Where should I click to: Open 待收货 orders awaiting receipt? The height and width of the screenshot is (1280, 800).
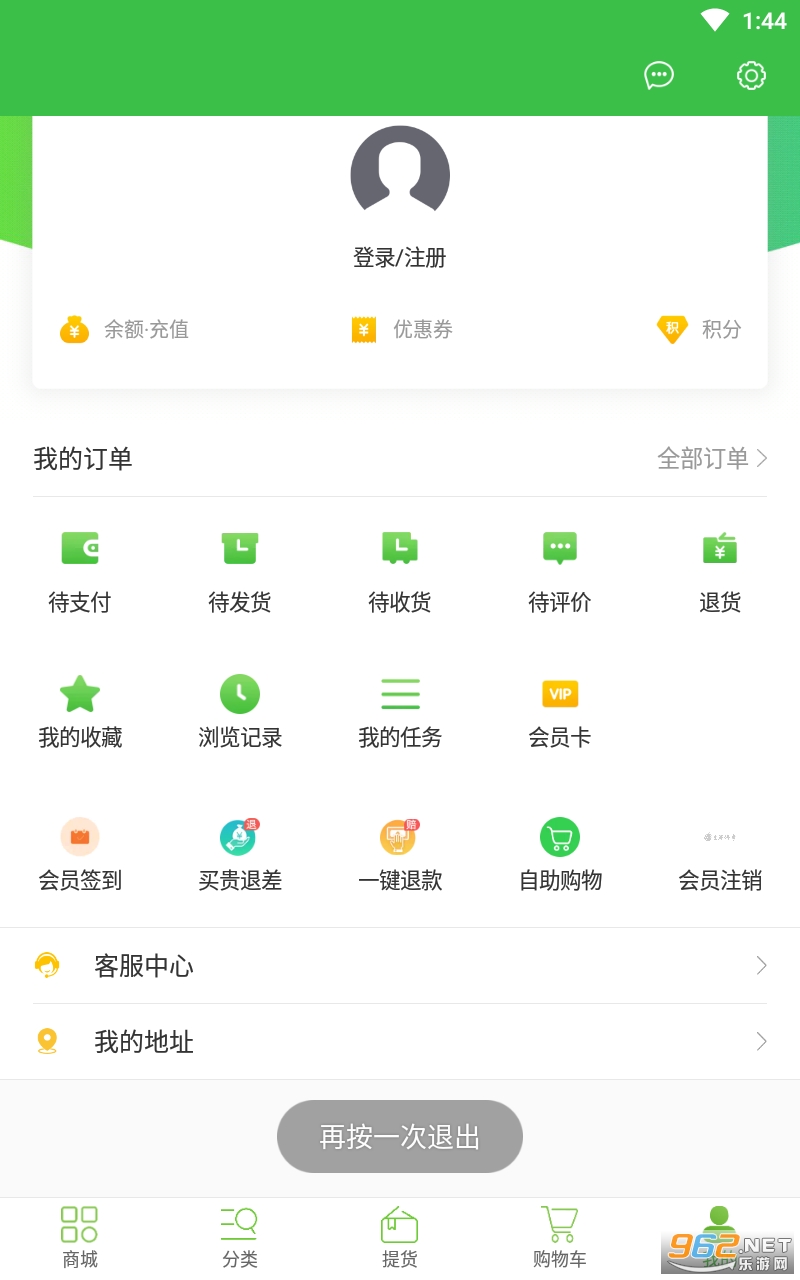(x=400, y=570)
